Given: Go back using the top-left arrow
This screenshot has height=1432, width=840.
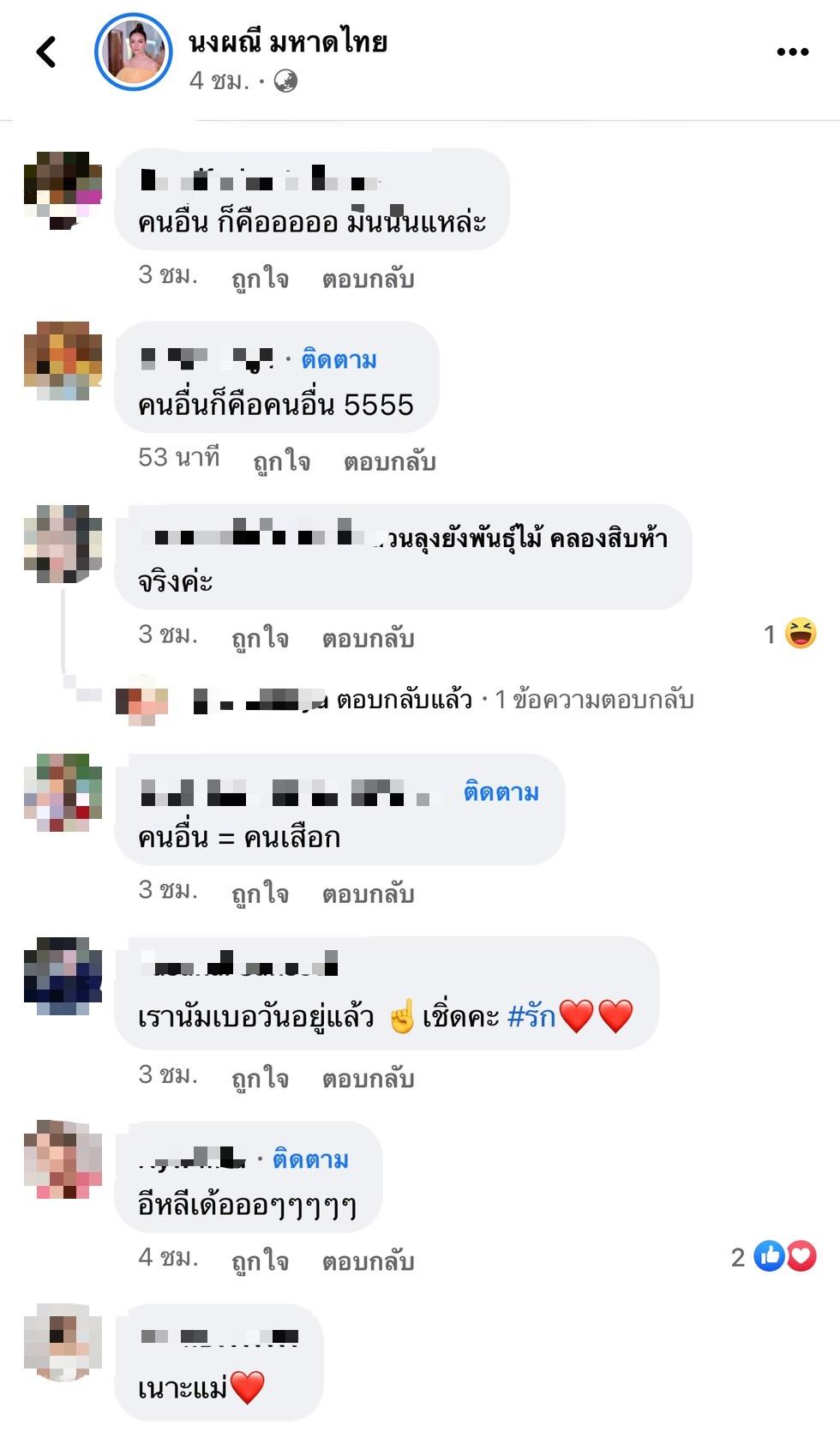Looking at the screenshot, I should coord(46,52).
